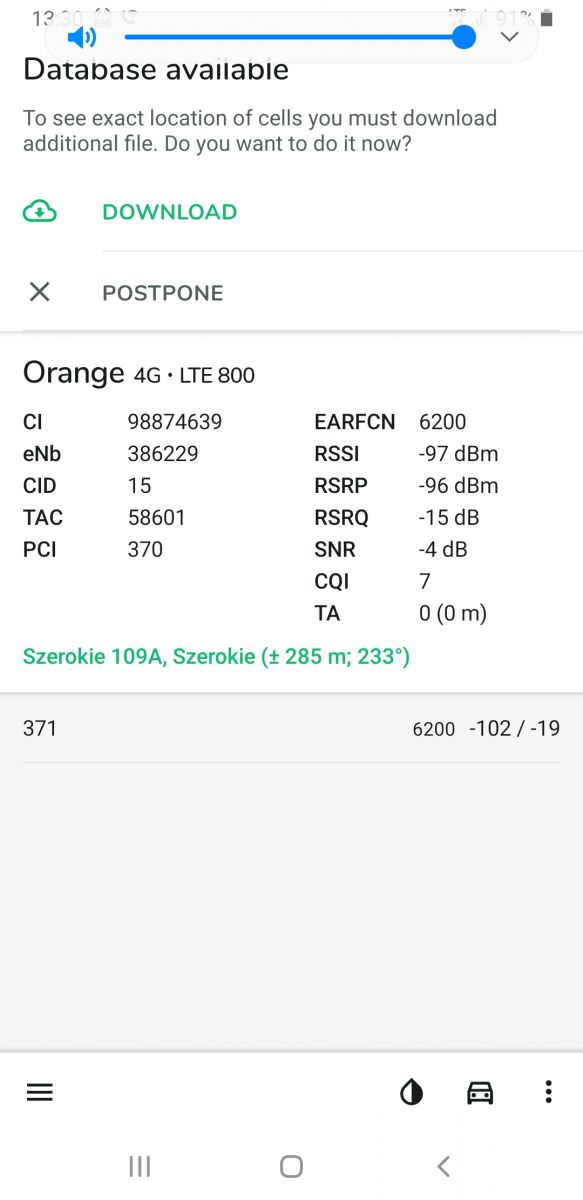
Task: Open the Orange LTE 800 cell card
Action: click(291, 512)
